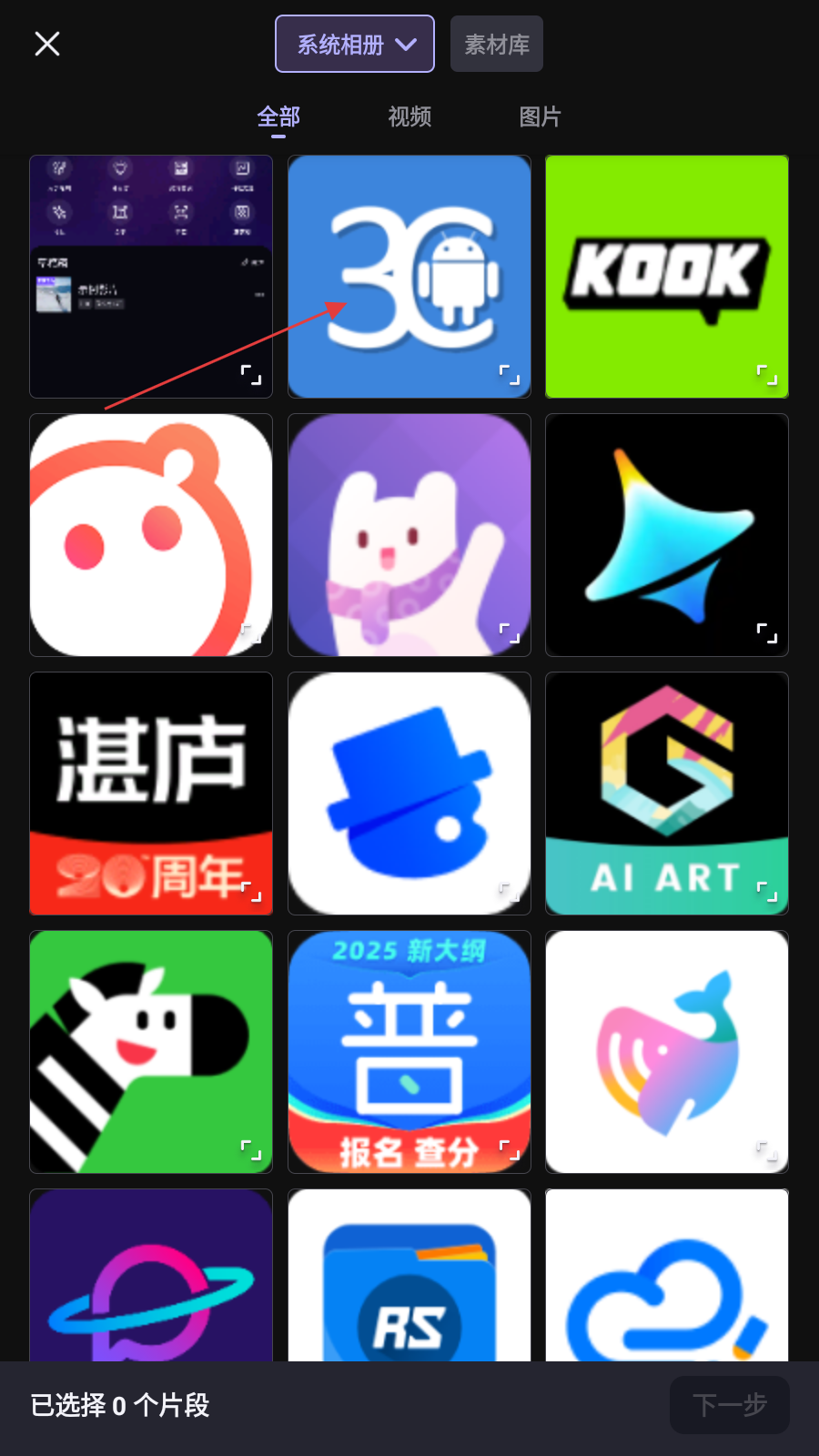Switch to the 视频 tab
The width and height of the screenshot is (819, 1456).
(409, 117)
